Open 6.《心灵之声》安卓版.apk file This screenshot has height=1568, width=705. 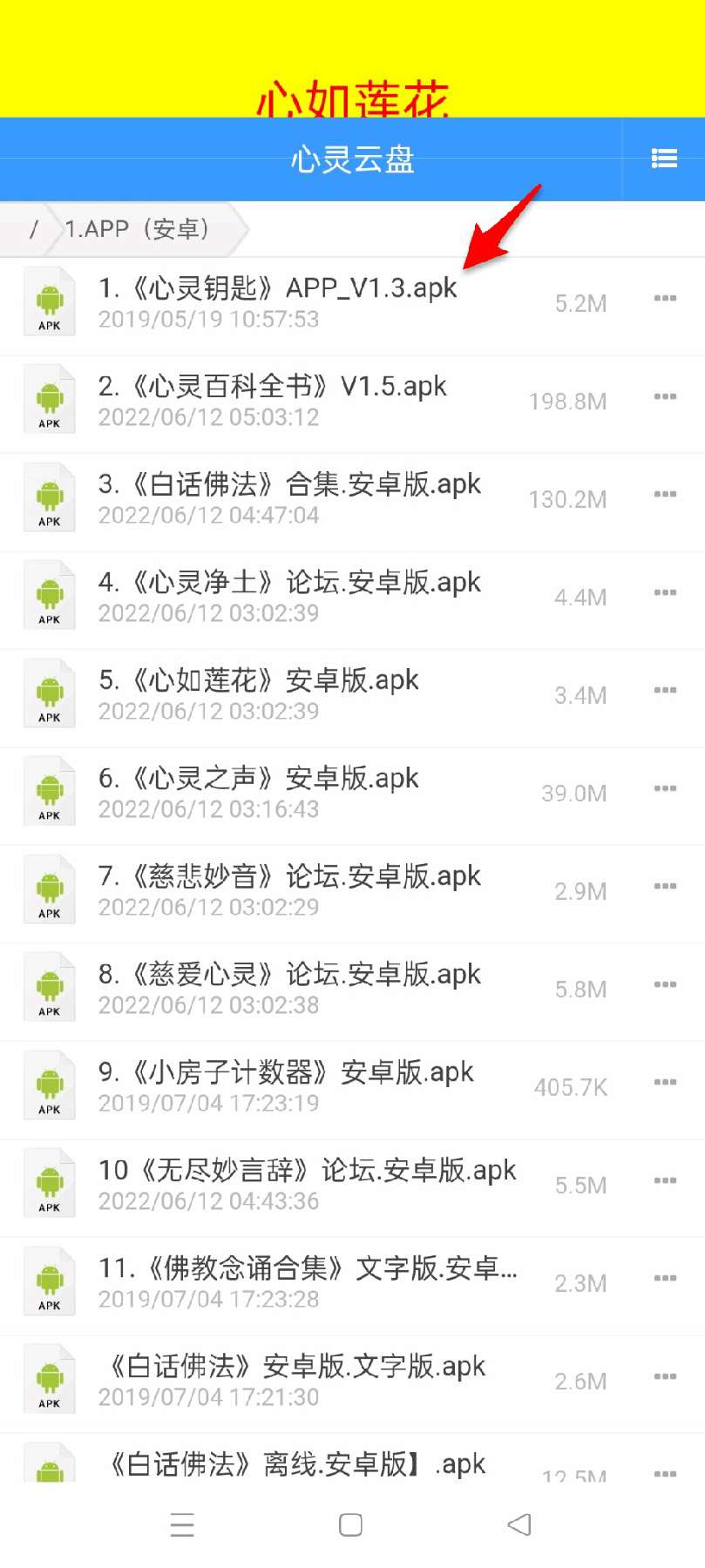352,796
